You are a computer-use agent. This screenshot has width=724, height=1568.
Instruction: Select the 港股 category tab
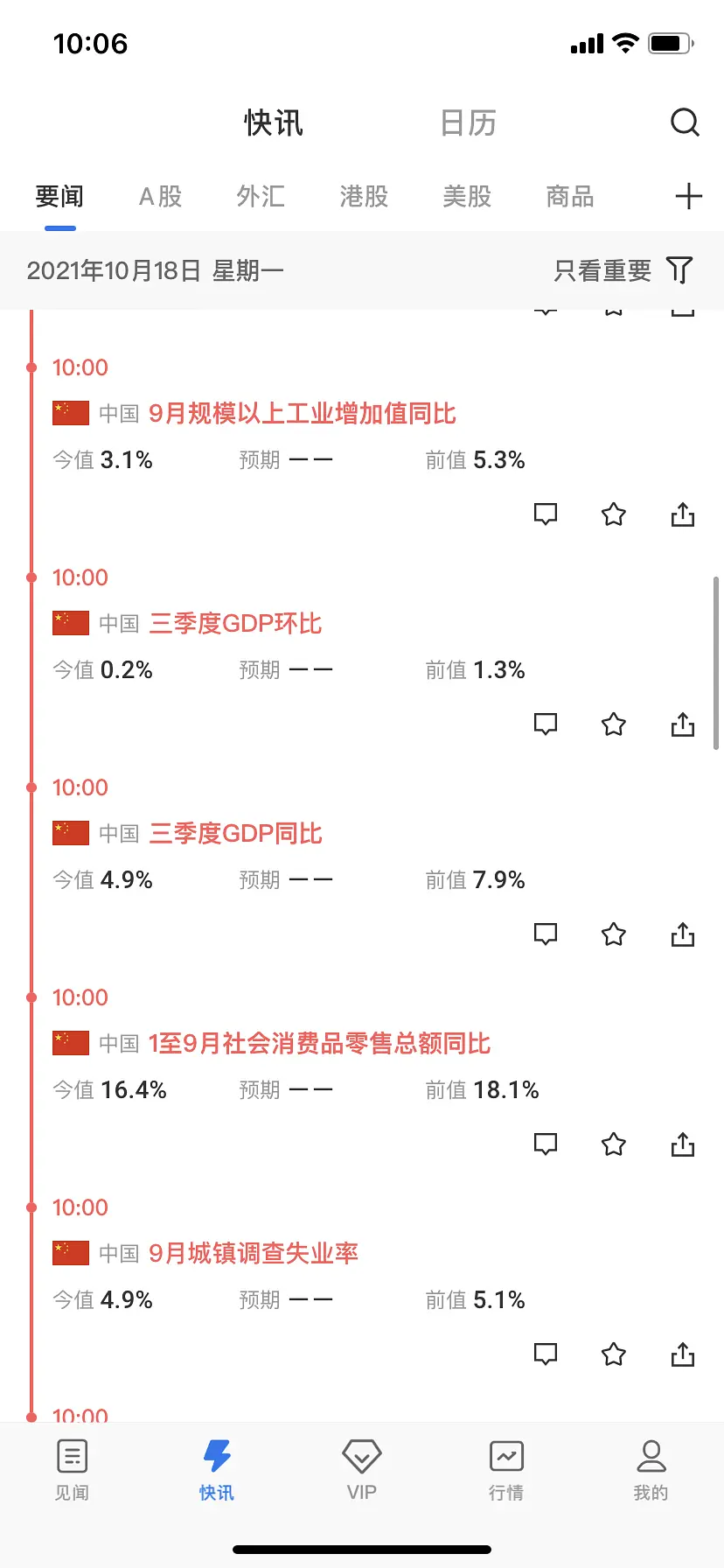tap(364, 196)
